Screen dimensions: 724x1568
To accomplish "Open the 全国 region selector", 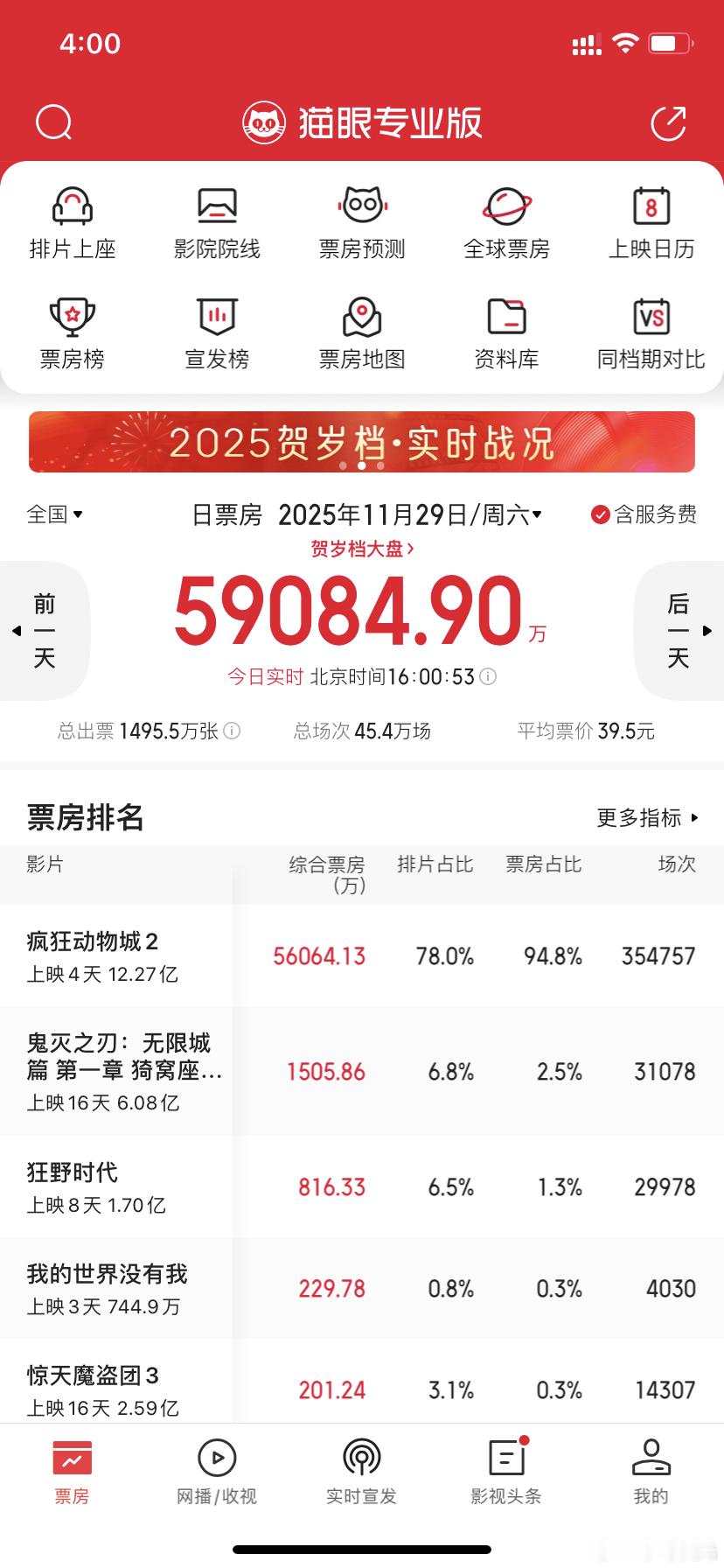I will 54,514.
